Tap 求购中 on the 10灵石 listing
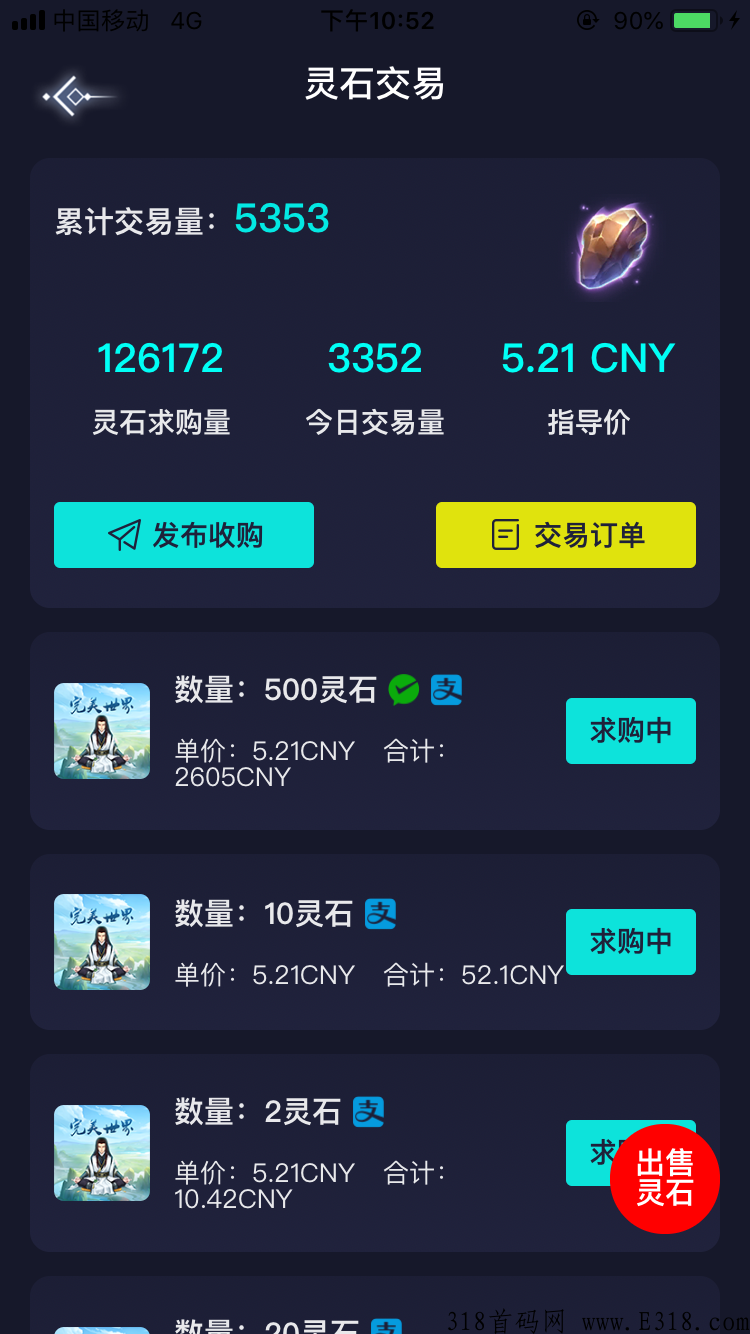 tap(630, 942)
